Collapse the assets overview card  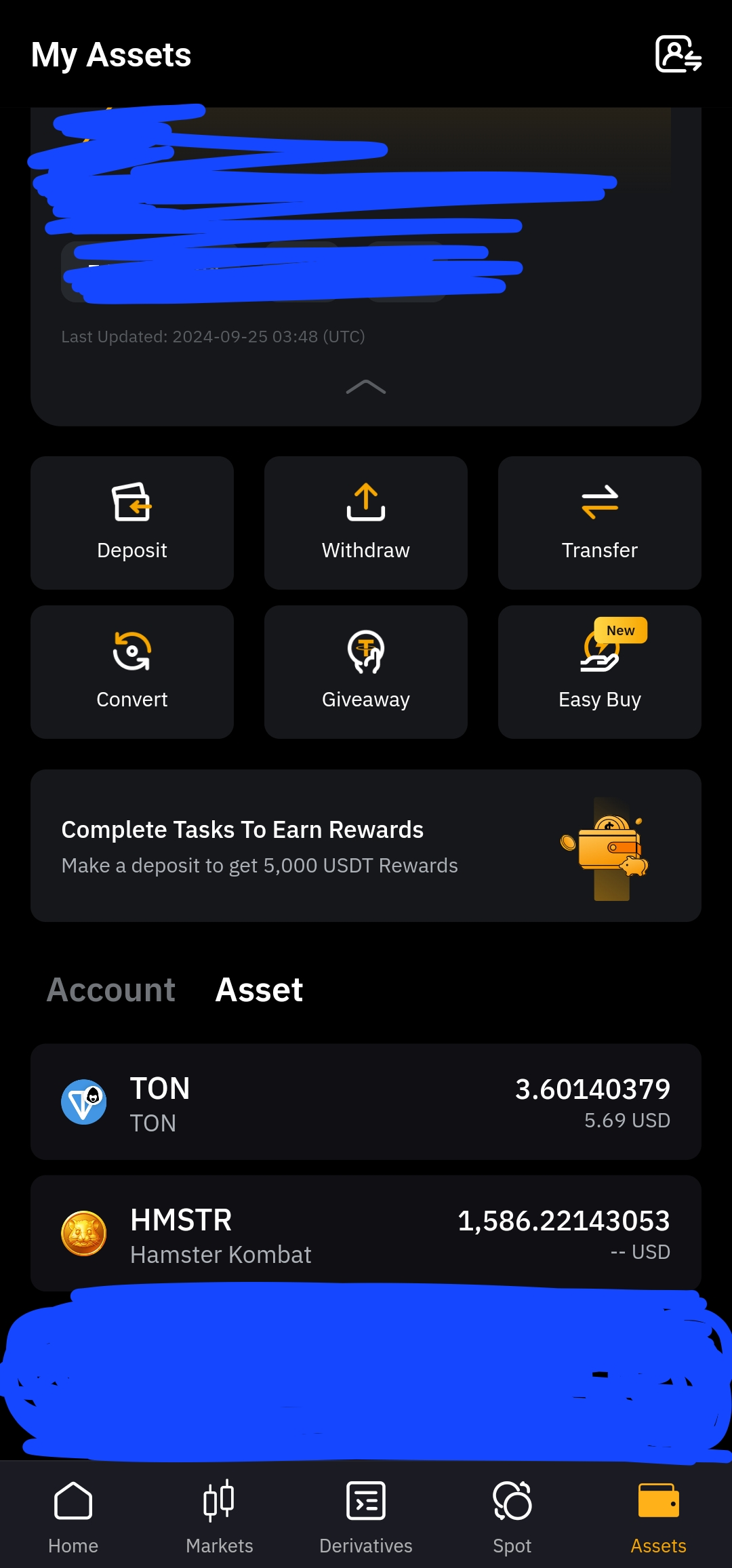pos(366,387)
